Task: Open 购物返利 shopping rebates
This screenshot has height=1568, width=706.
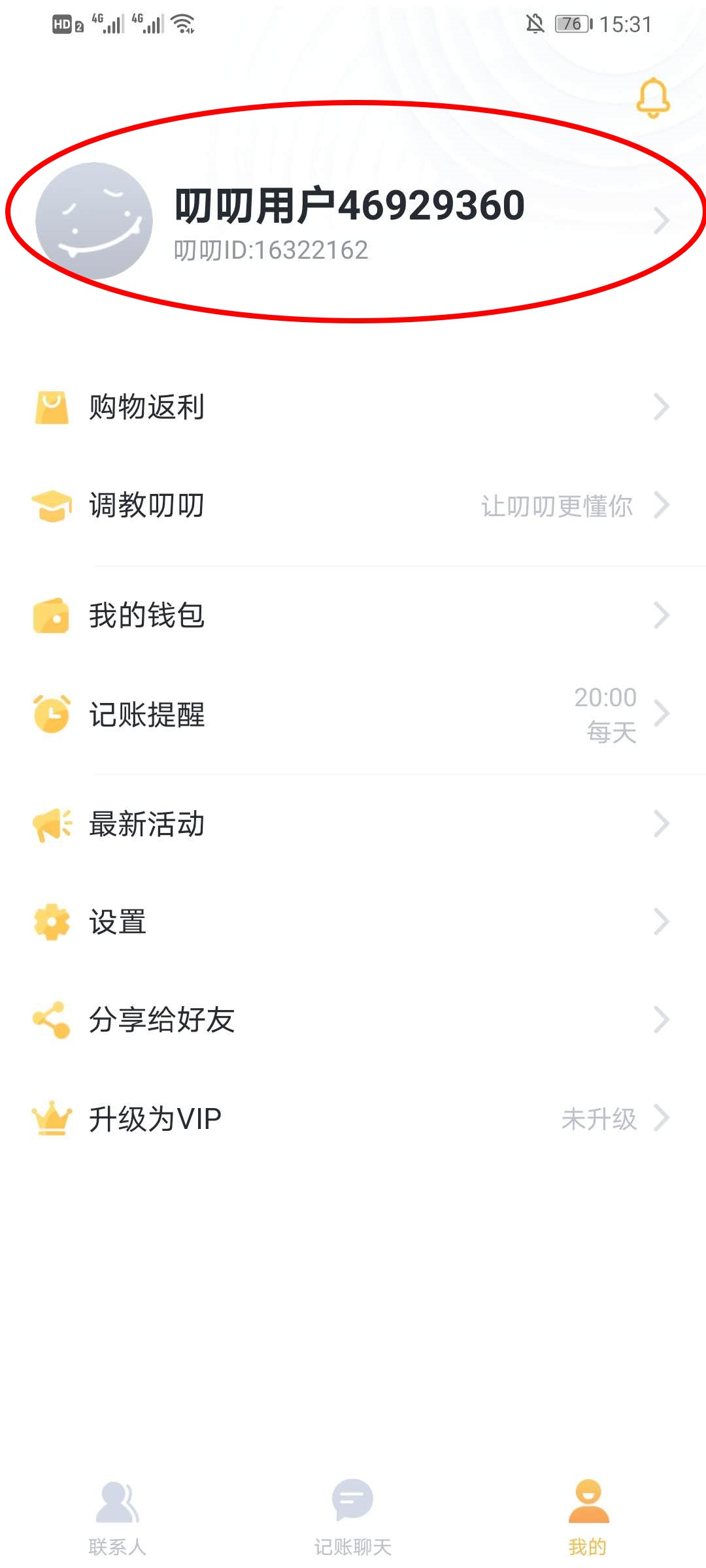Action: [353, 407]
